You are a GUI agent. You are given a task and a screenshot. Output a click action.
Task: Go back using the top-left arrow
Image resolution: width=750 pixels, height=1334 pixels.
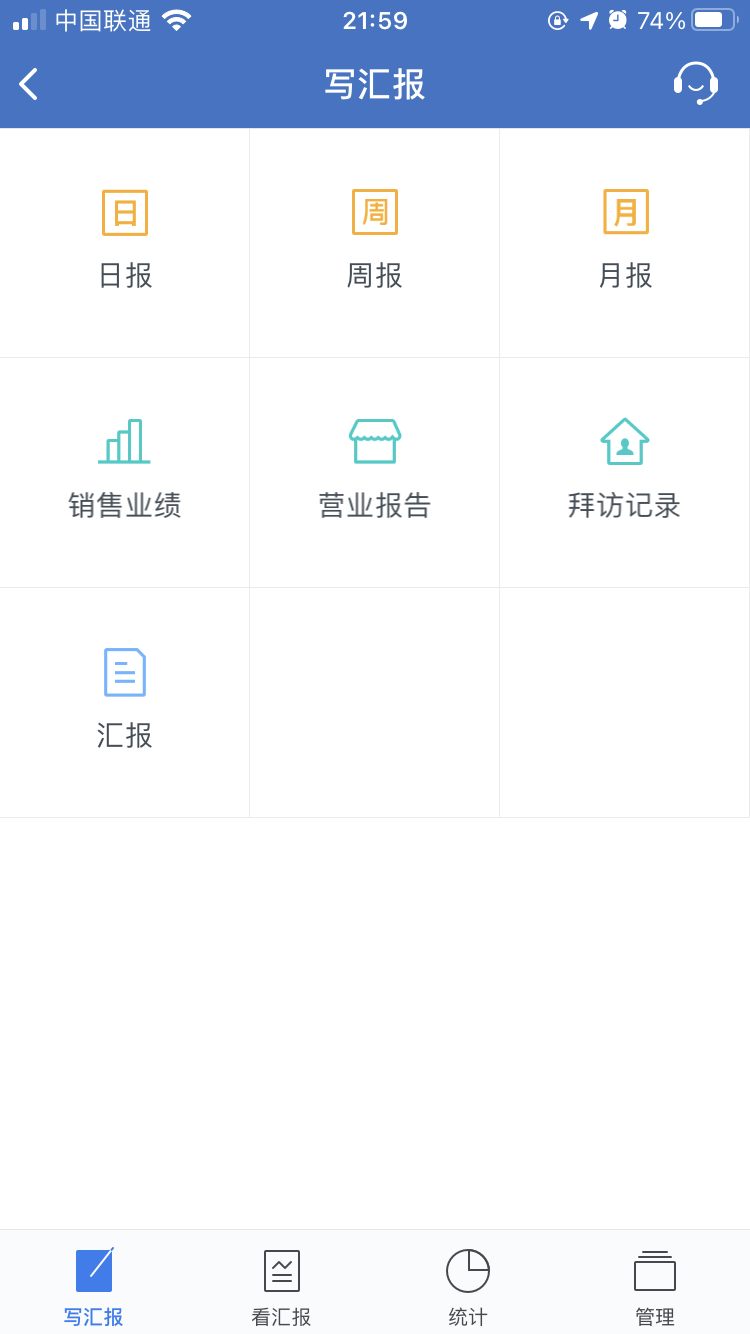[x=29, y=84]
